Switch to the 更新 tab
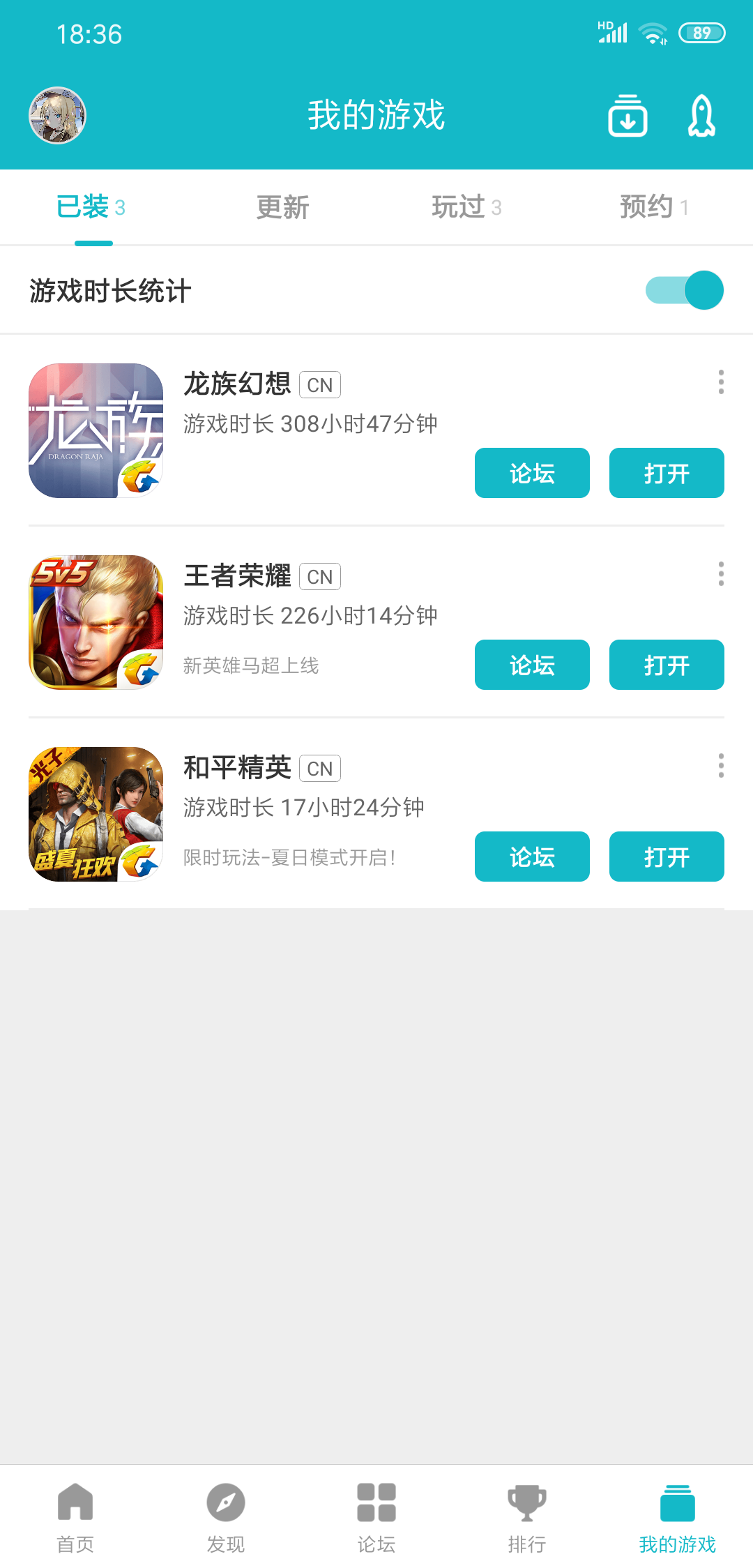 (282, 207)
